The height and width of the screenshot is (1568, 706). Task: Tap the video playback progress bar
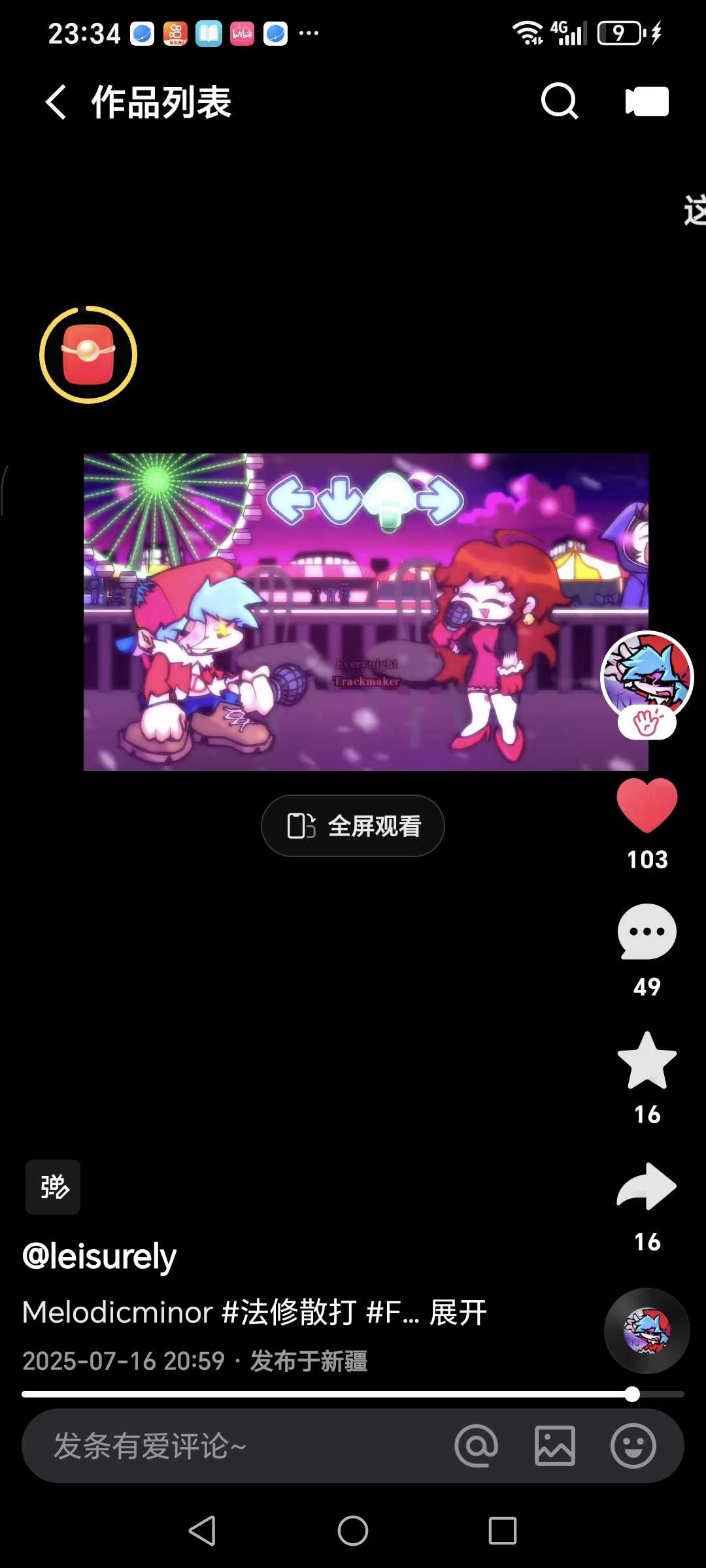(x=327, y=1394)
